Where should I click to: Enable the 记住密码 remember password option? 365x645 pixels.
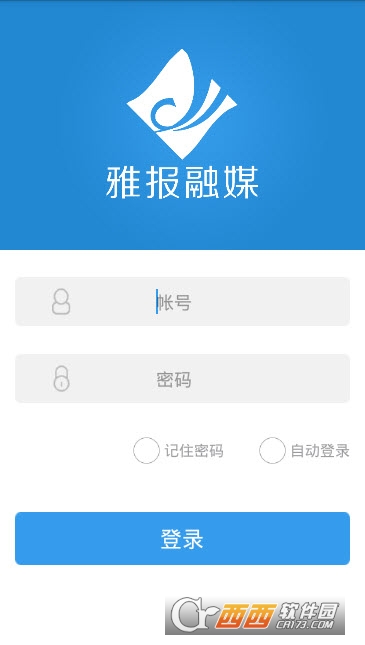pos(146,450)
